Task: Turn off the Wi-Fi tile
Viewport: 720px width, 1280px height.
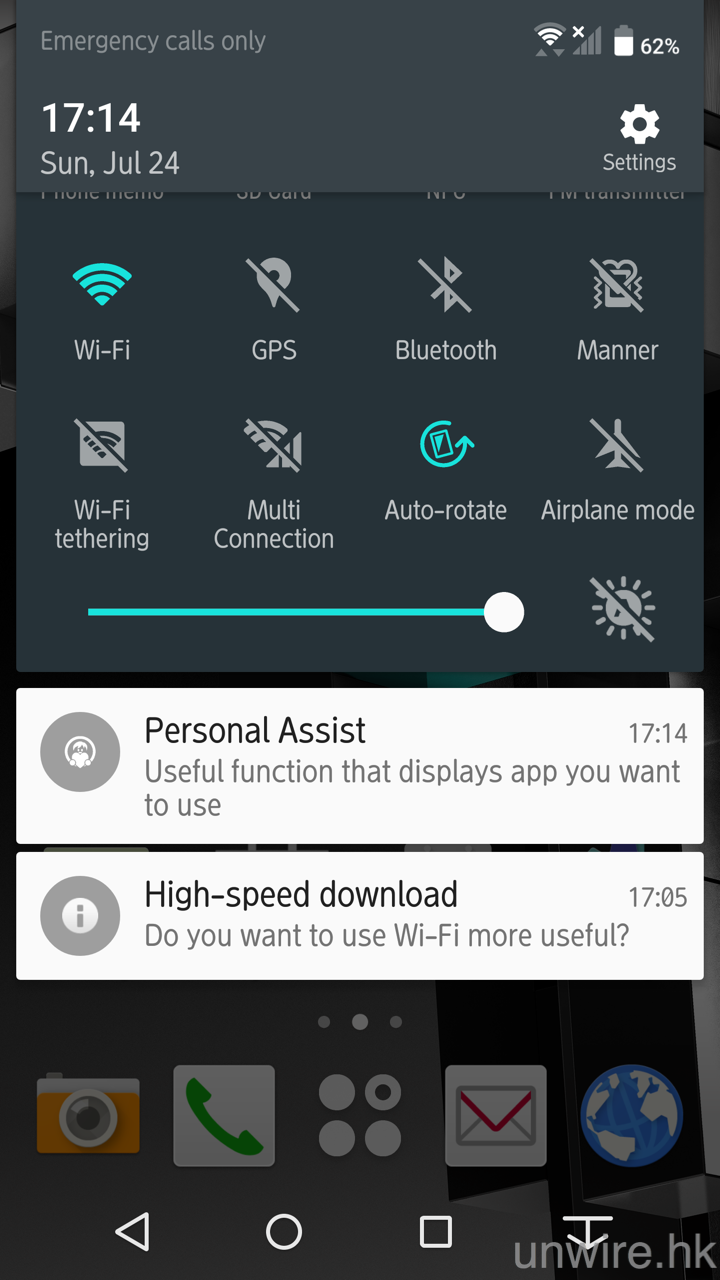Action: point(102,287)
